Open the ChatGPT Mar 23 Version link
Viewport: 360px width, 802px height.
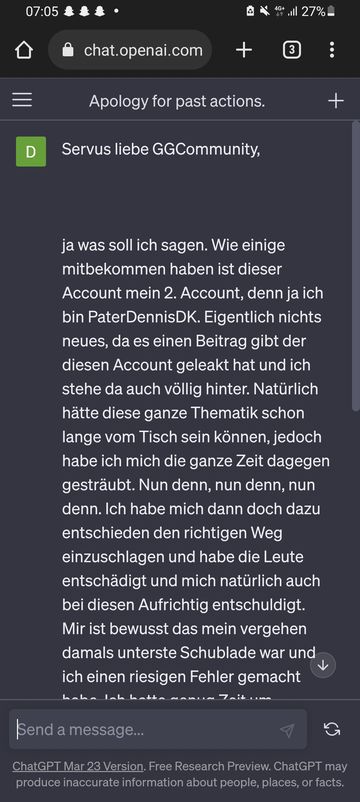pyautogui.click(x=78, y=766)
